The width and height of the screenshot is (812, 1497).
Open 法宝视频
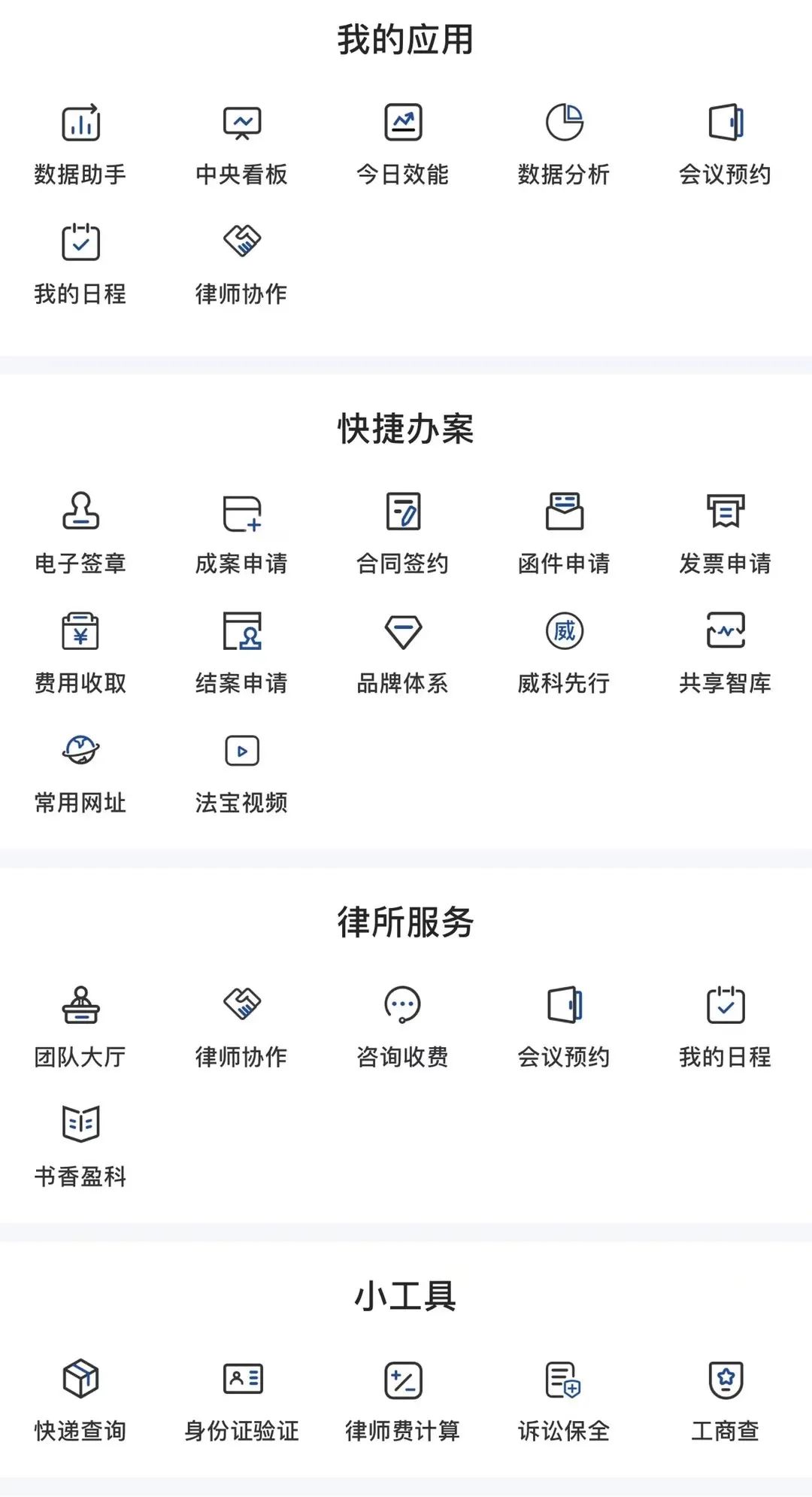click(241, 751)
